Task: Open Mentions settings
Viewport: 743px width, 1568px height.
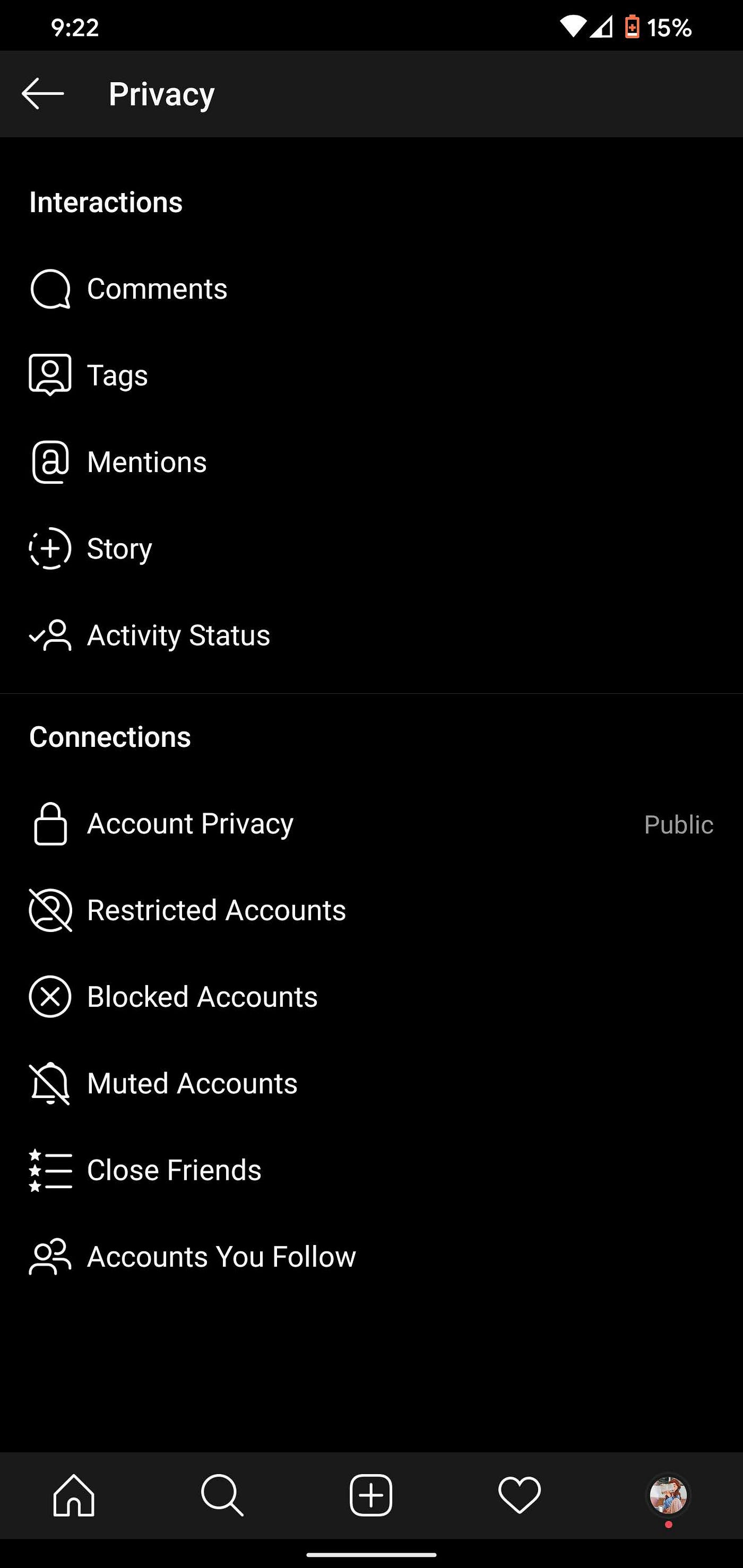Action: (x=371, y=462)
